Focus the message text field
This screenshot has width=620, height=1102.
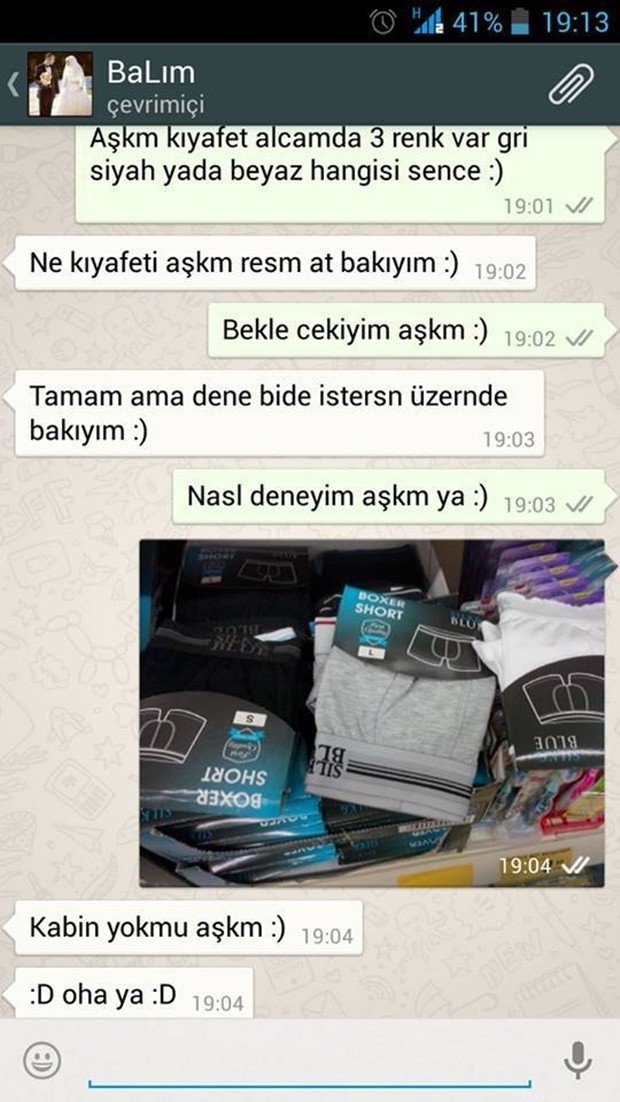[309, 1062]
